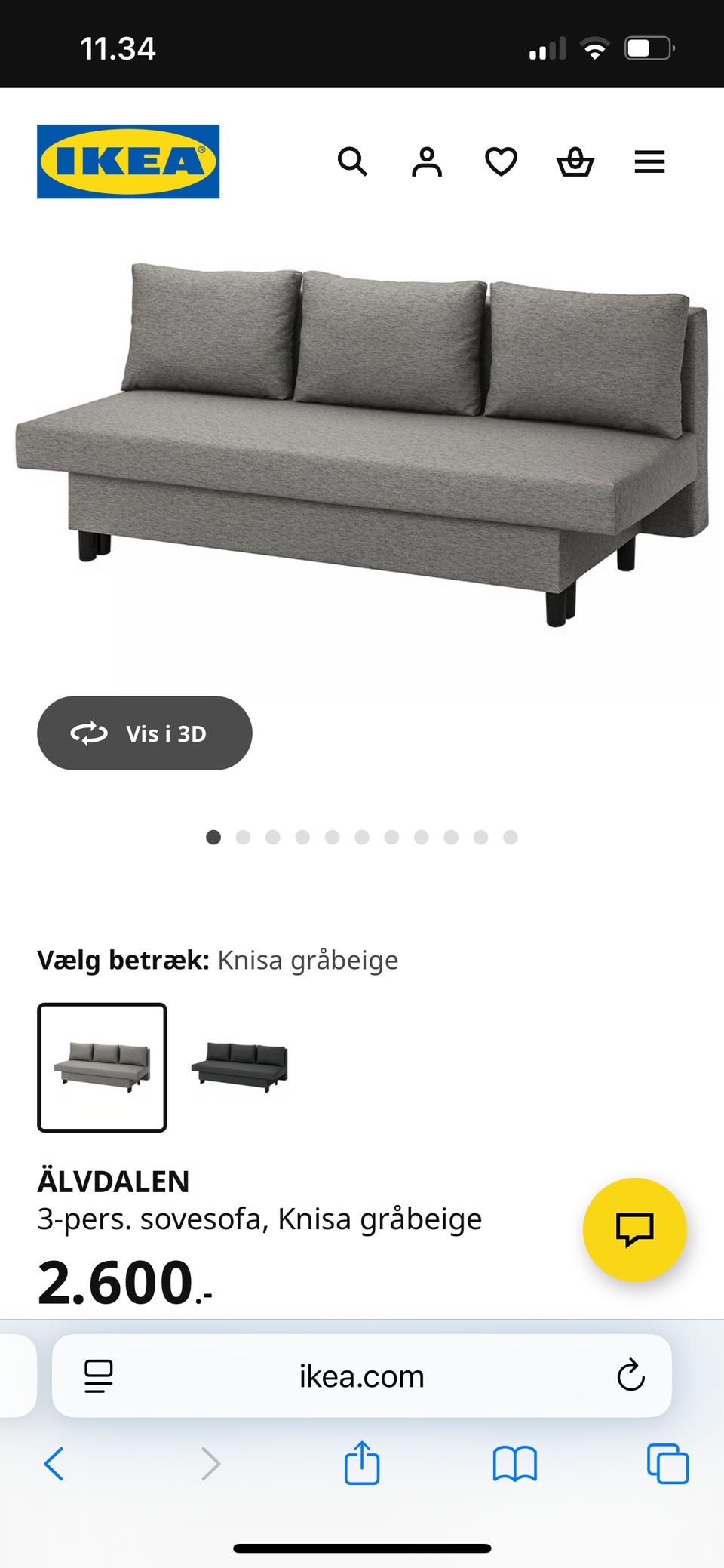Open the account profile icon

427,161
